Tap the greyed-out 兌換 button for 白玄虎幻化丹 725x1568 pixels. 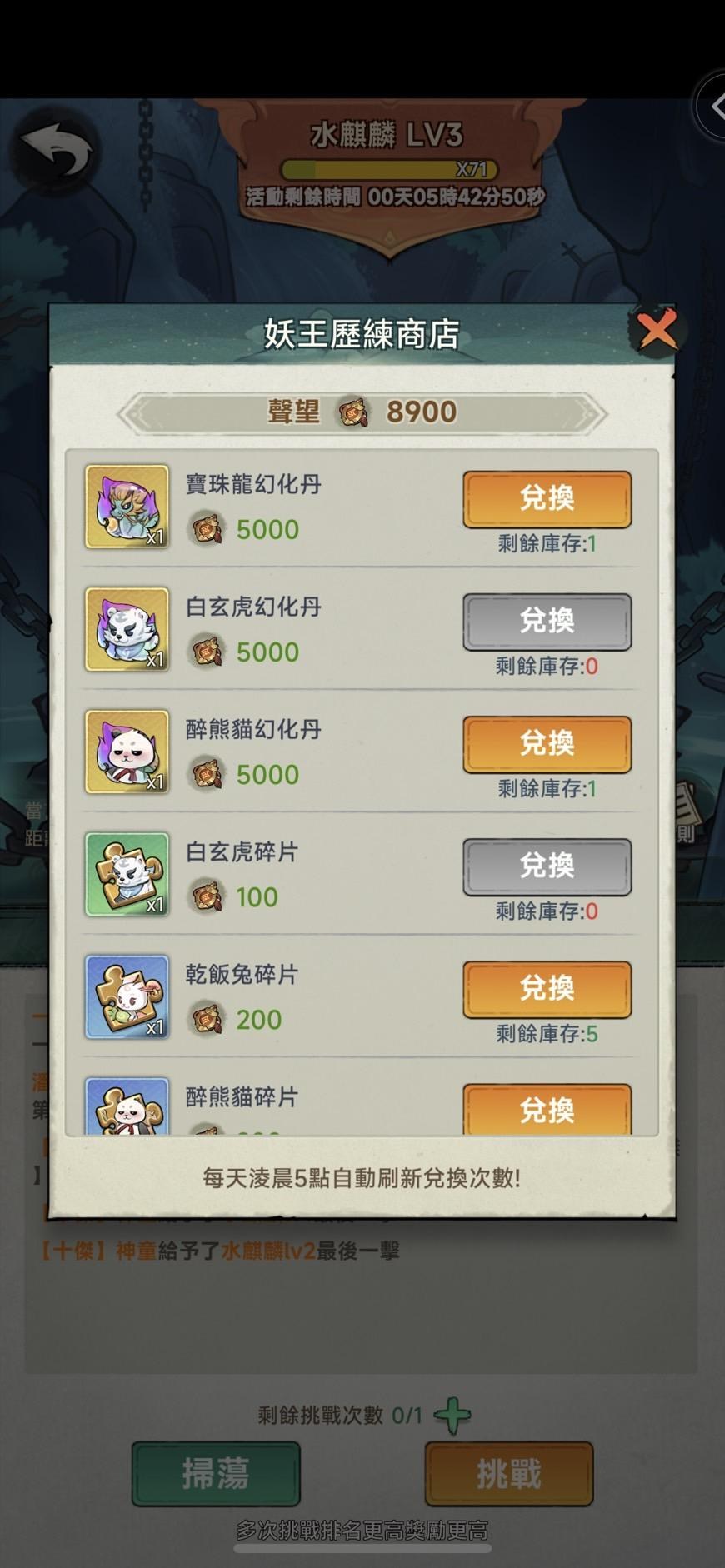(547, 621)
